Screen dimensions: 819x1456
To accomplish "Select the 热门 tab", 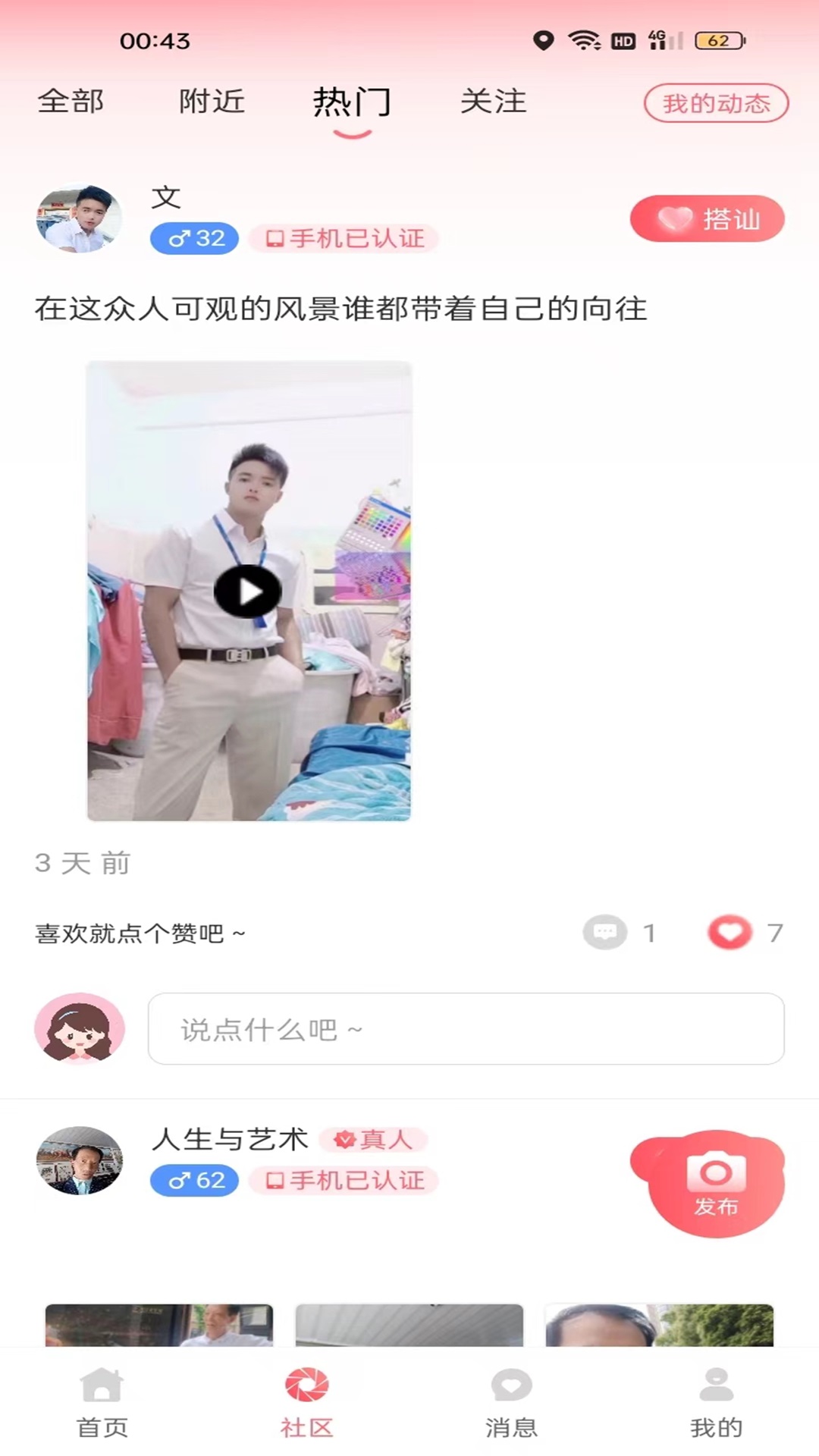I will (352, 103).
